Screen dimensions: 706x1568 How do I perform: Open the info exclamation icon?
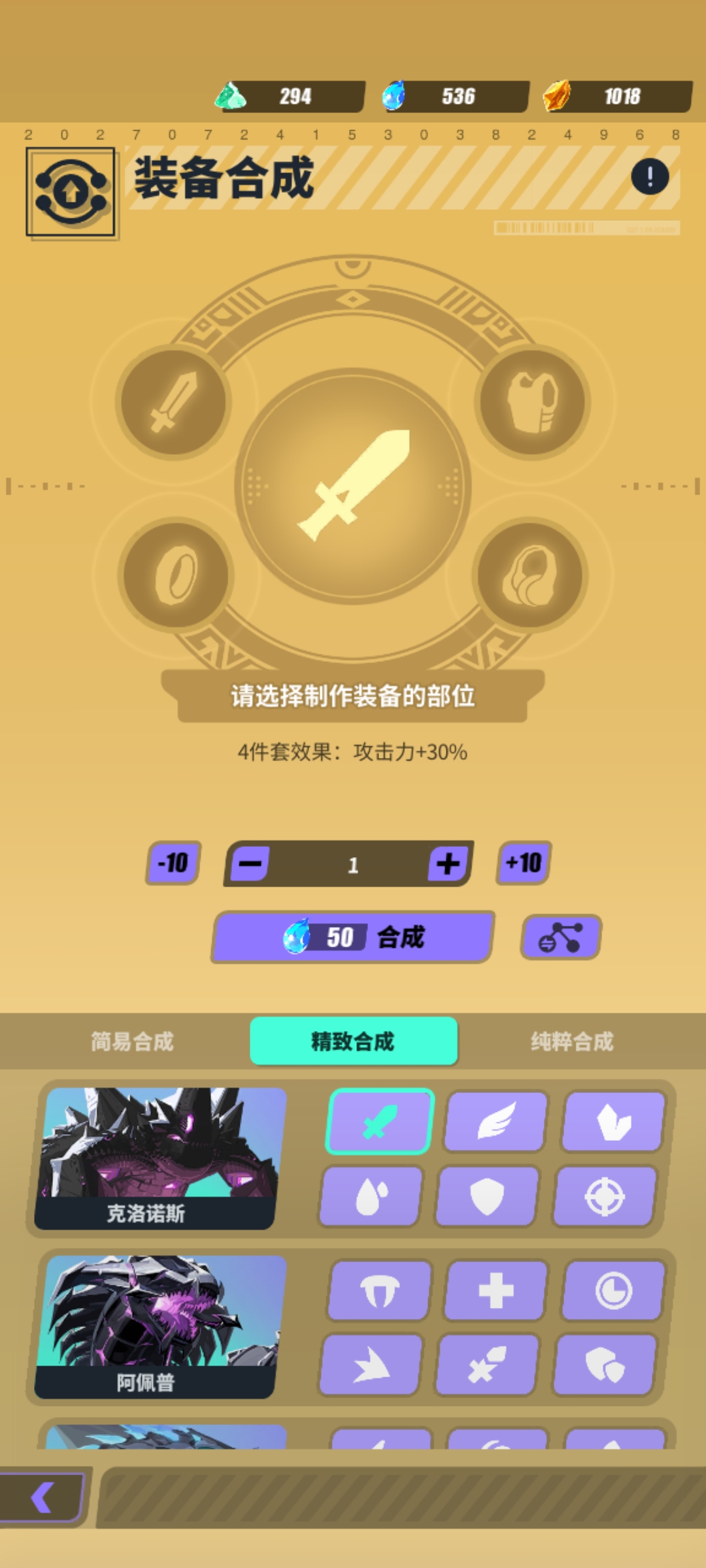(650, 176)
